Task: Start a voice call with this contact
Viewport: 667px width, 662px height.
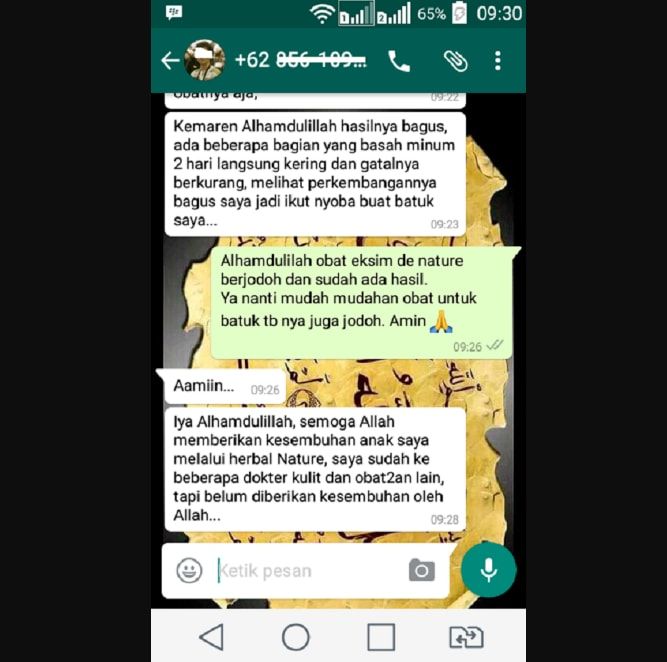Action: [399, 61]
